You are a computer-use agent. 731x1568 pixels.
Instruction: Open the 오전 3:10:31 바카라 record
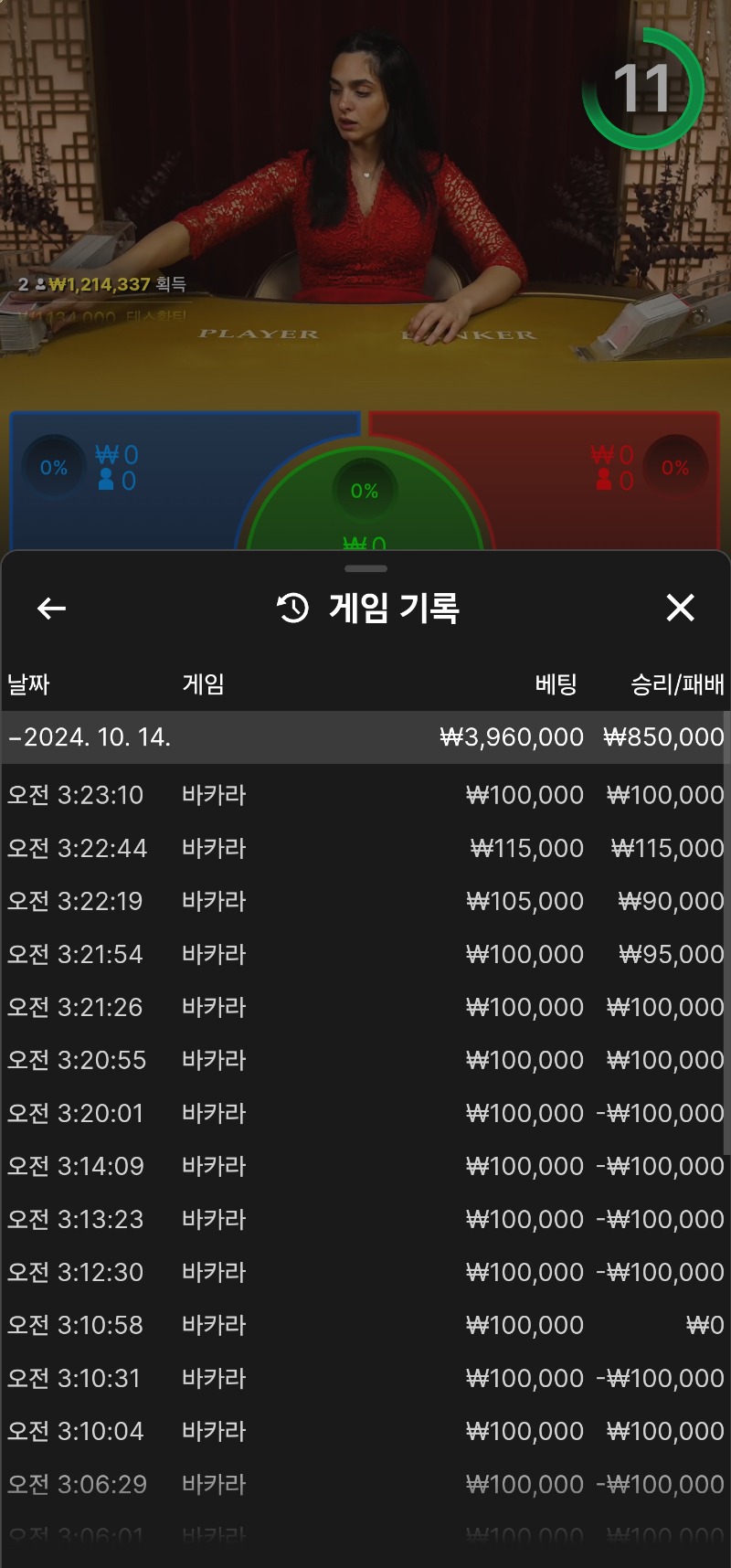click(365, 1378)
